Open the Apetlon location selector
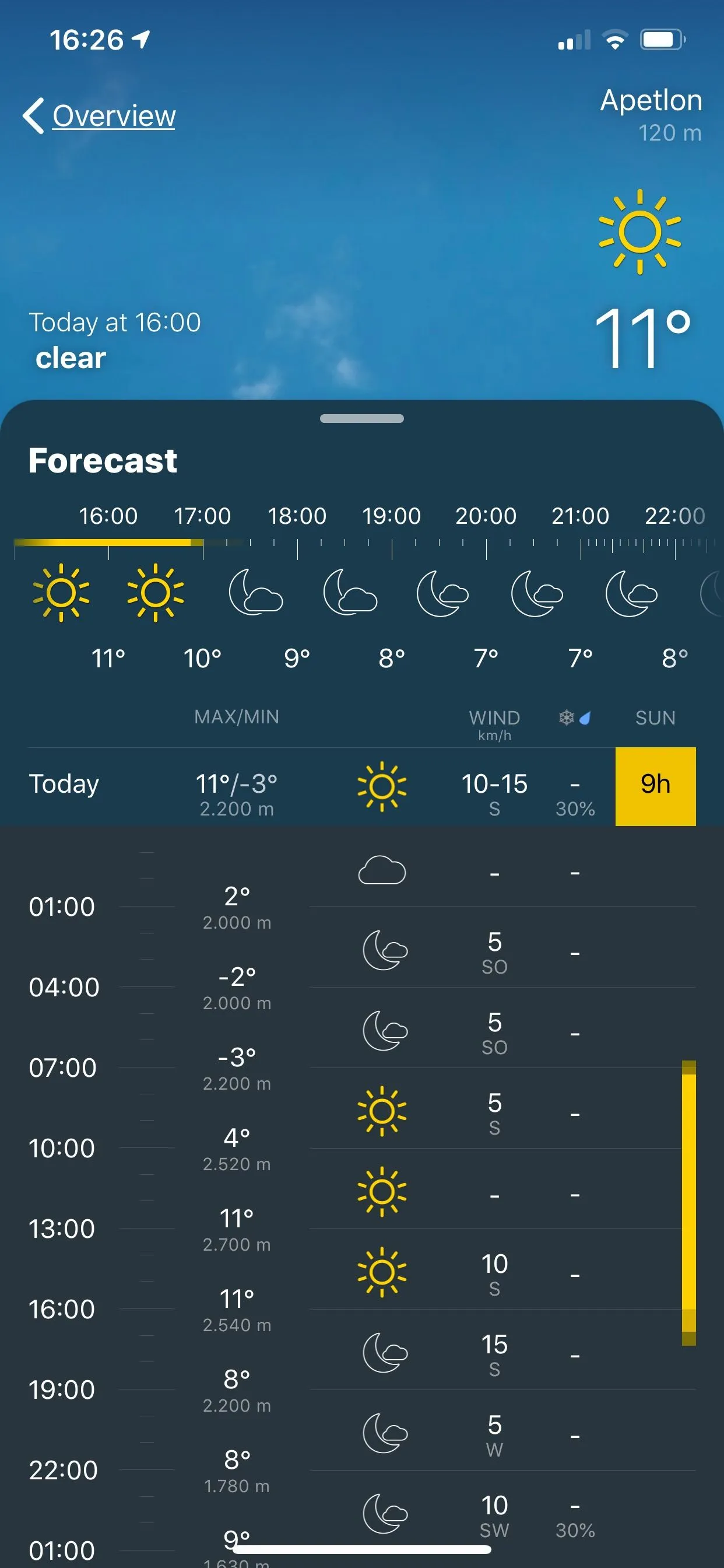This screenshot has width=724, height=1568. point(651,100)
